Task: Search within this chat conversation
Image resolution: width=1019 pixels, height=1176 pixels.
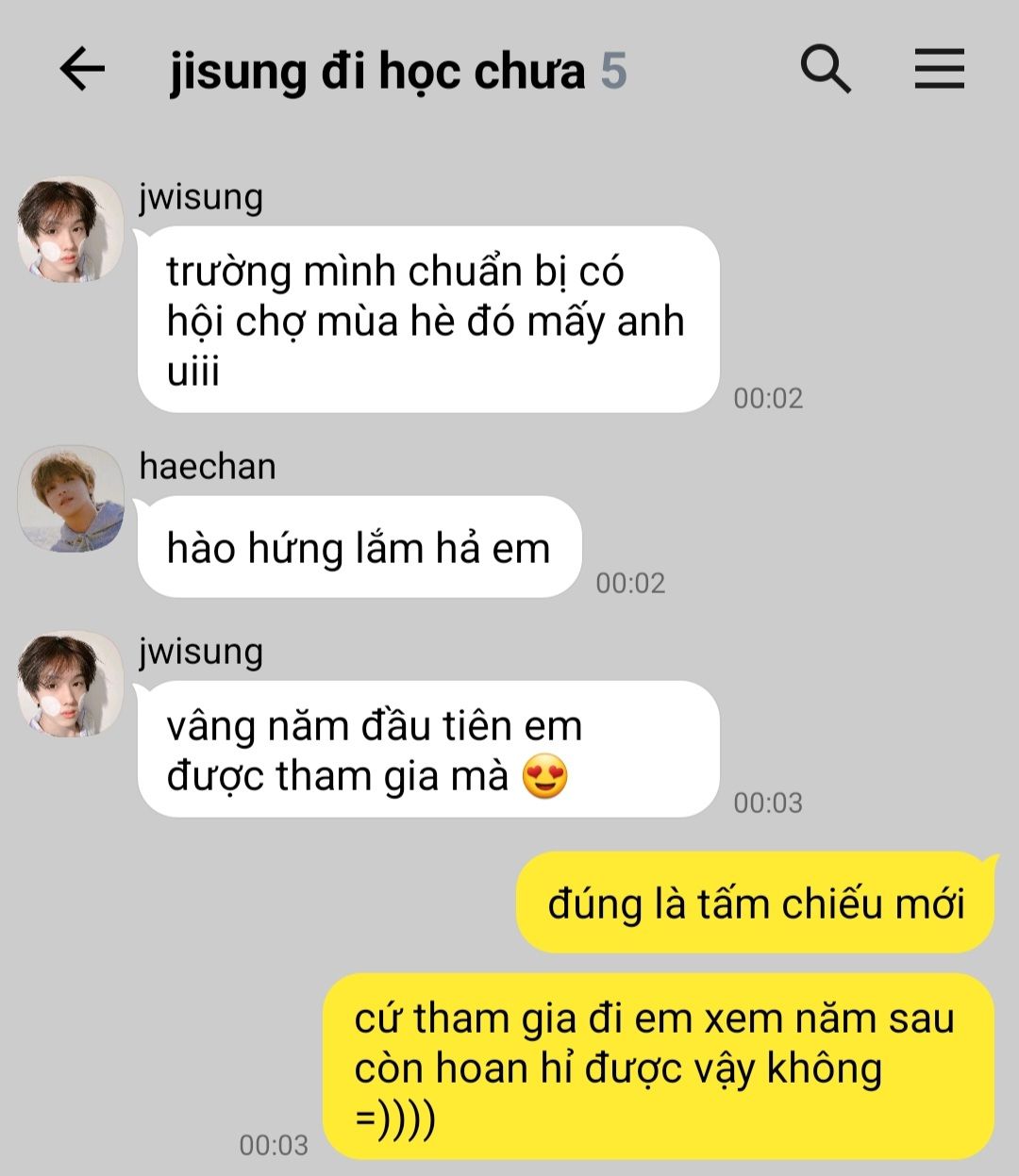Action: coord(826,70)
